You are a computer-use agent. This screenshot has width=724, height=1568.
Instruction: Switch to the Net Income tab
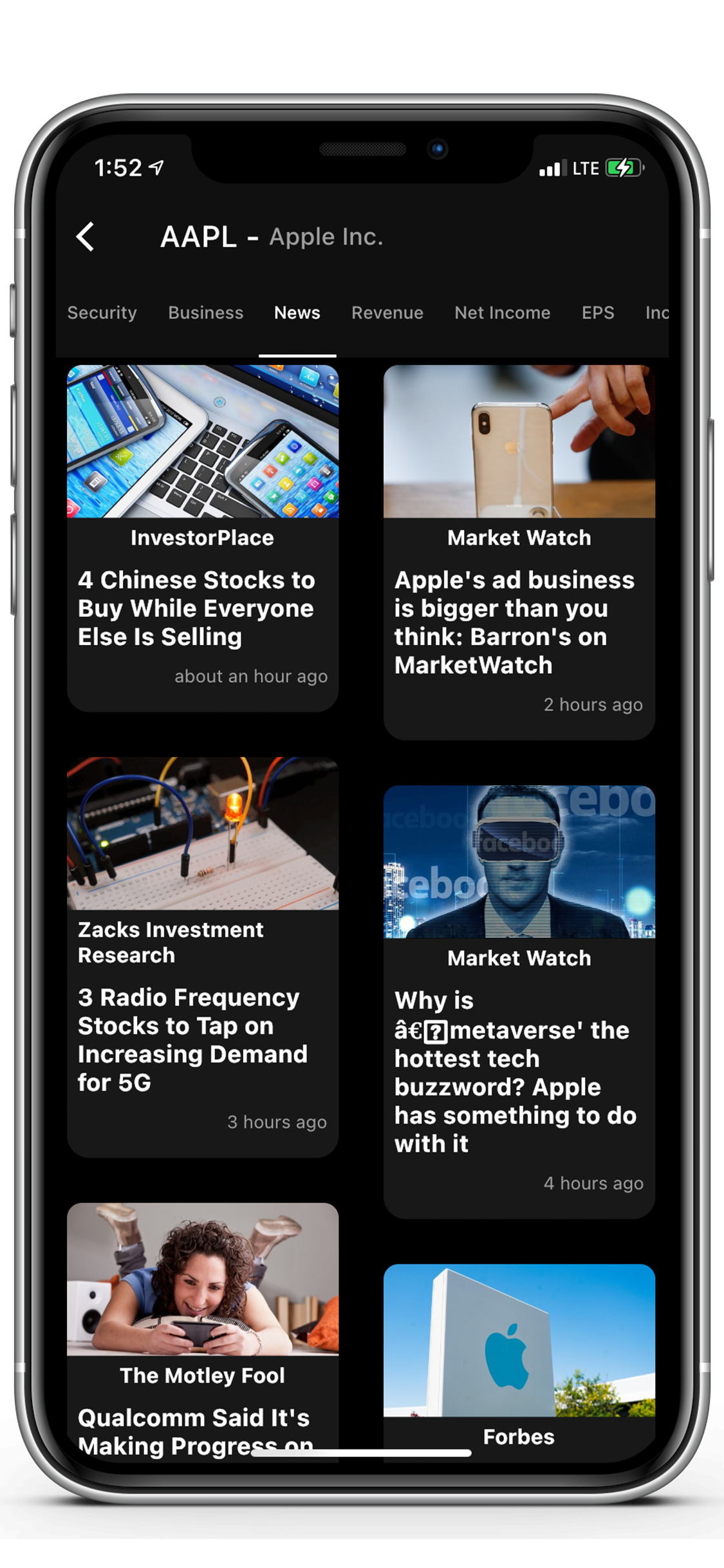[502, 313]
